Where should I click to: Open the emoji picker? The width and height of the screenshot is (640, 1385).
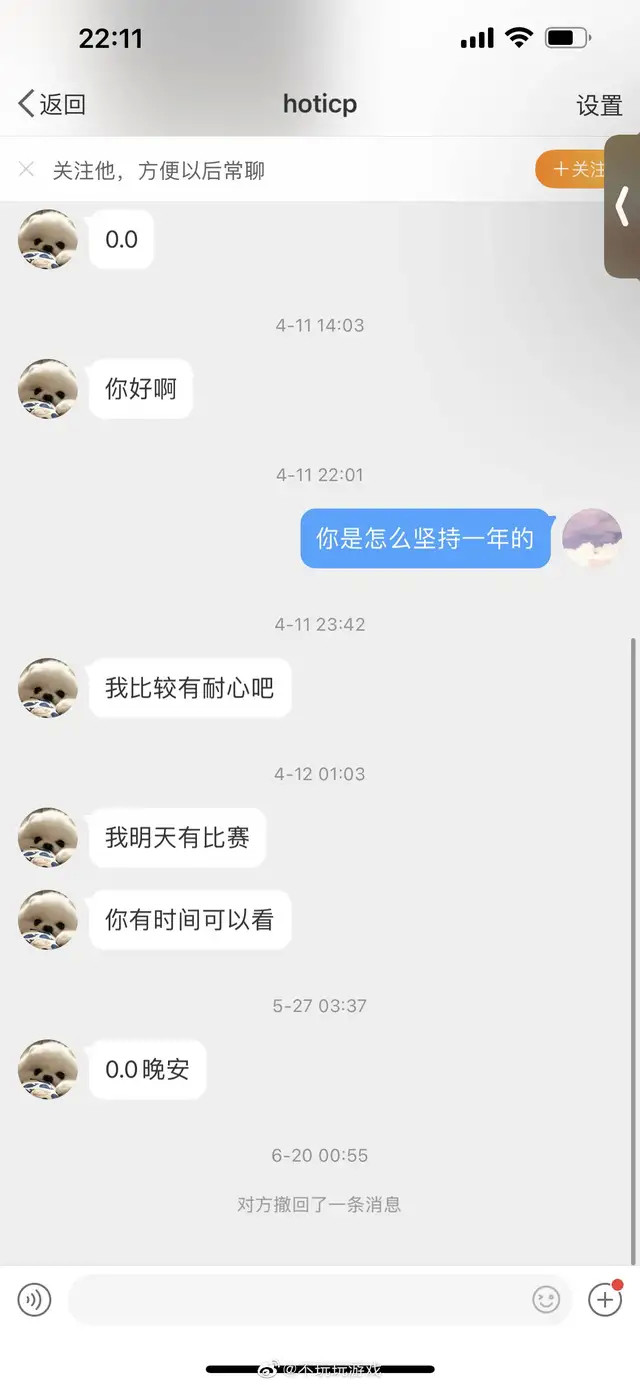[546, 1299]
